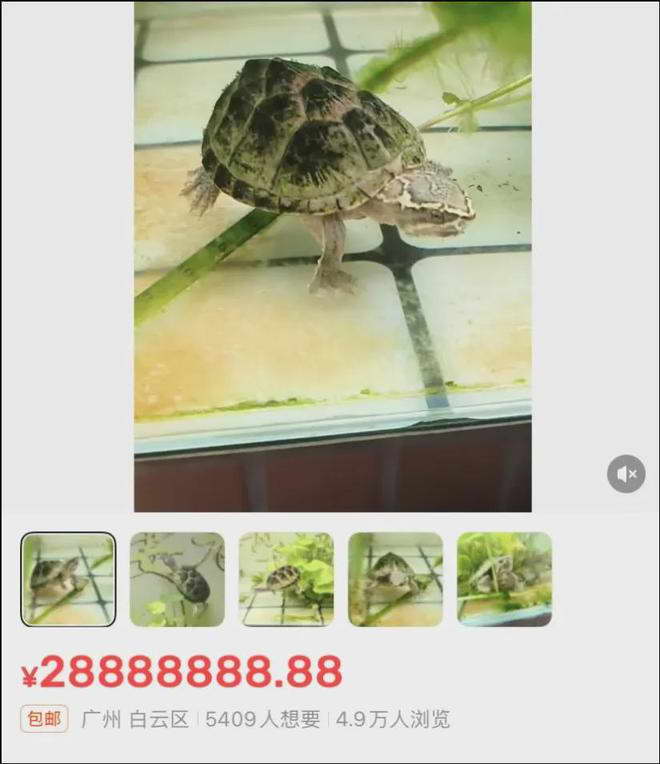Screen dimensions: 660x764
Task: Unmute the listing video sound
Action: tap(626, 474)
